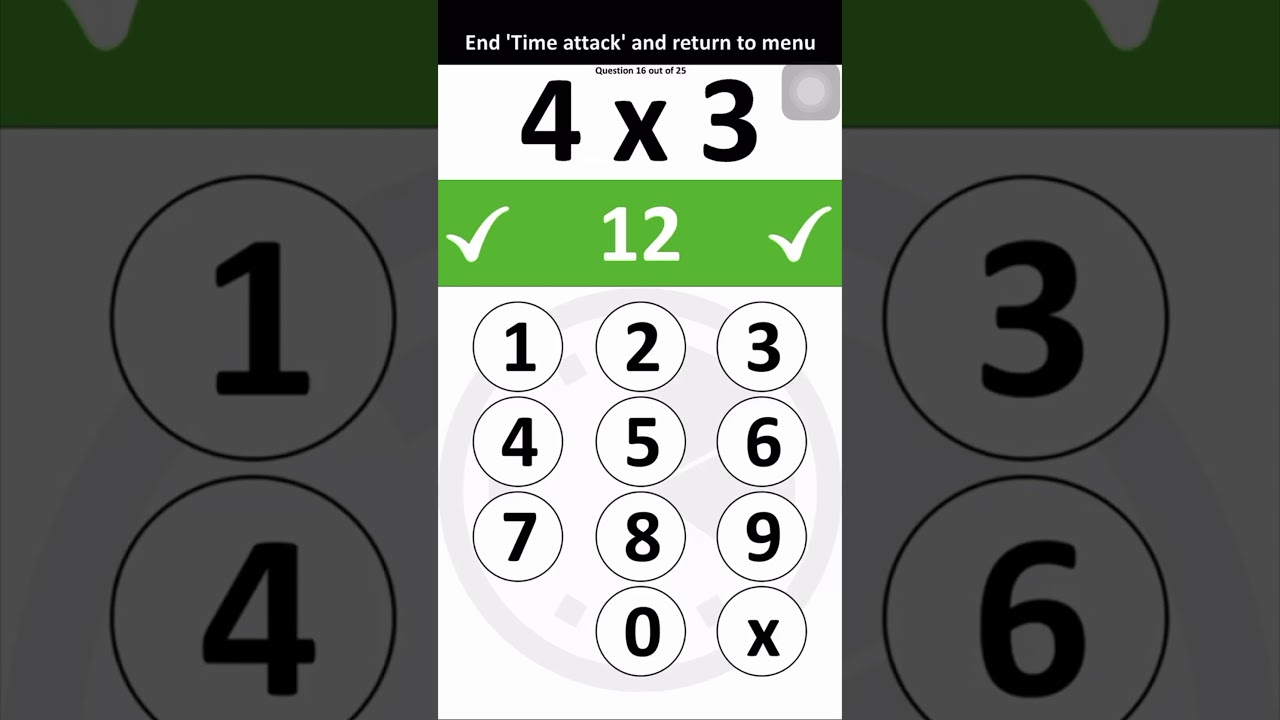Select keypad digit 9
Image resolution: width=1280 pixels, height=720 pixels.
coord(762,536)
